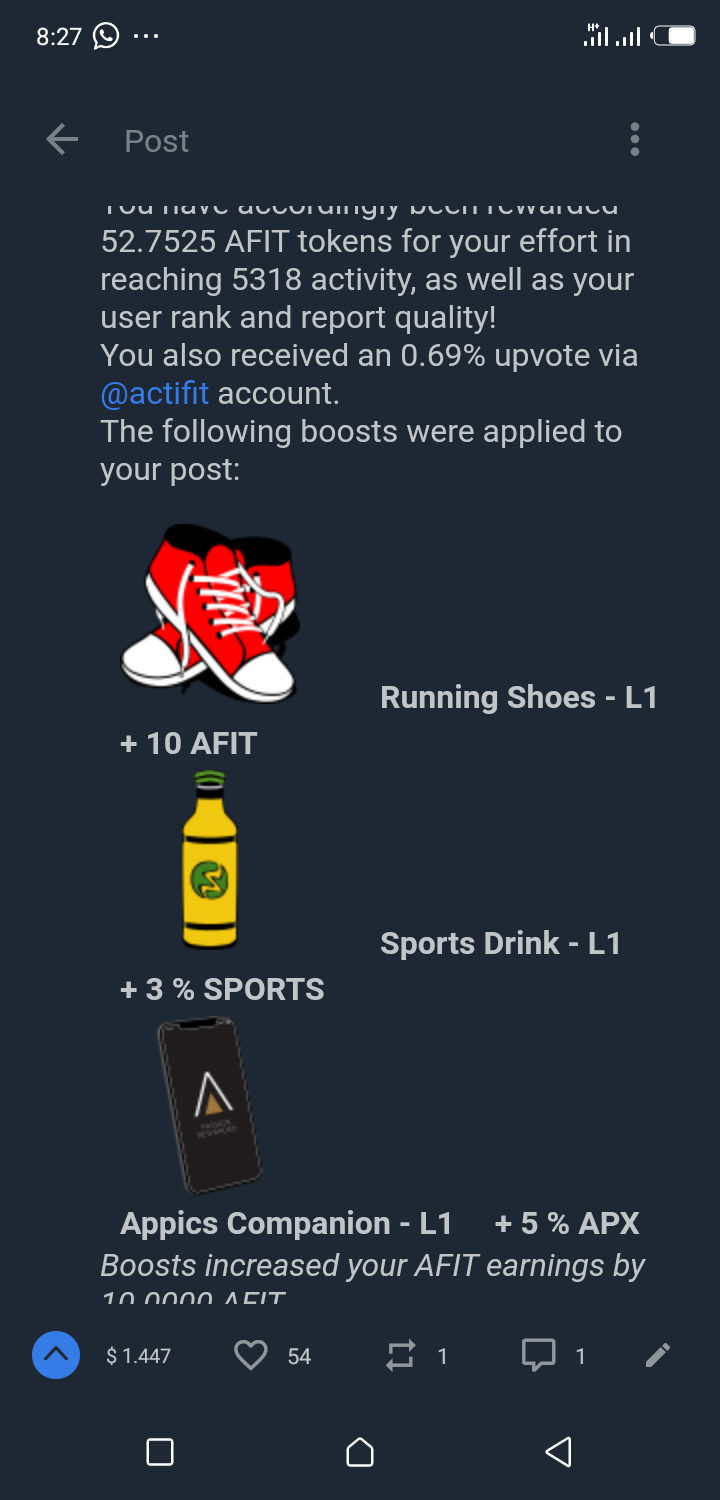This screenshot has width=720, height=1500.
Task: Open the three-dot overflow menu
Action: (635, 140)
